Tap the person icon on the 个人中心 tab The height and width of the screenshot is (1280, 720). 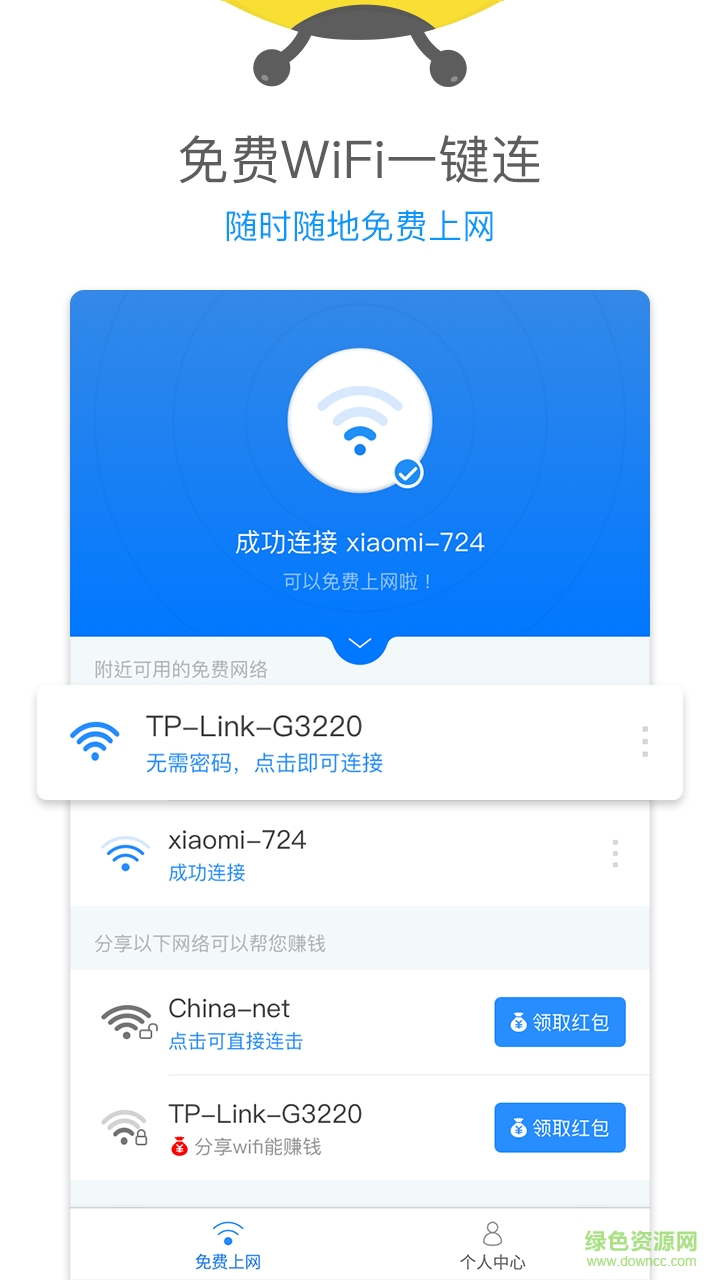click(x=491, y=1231)
